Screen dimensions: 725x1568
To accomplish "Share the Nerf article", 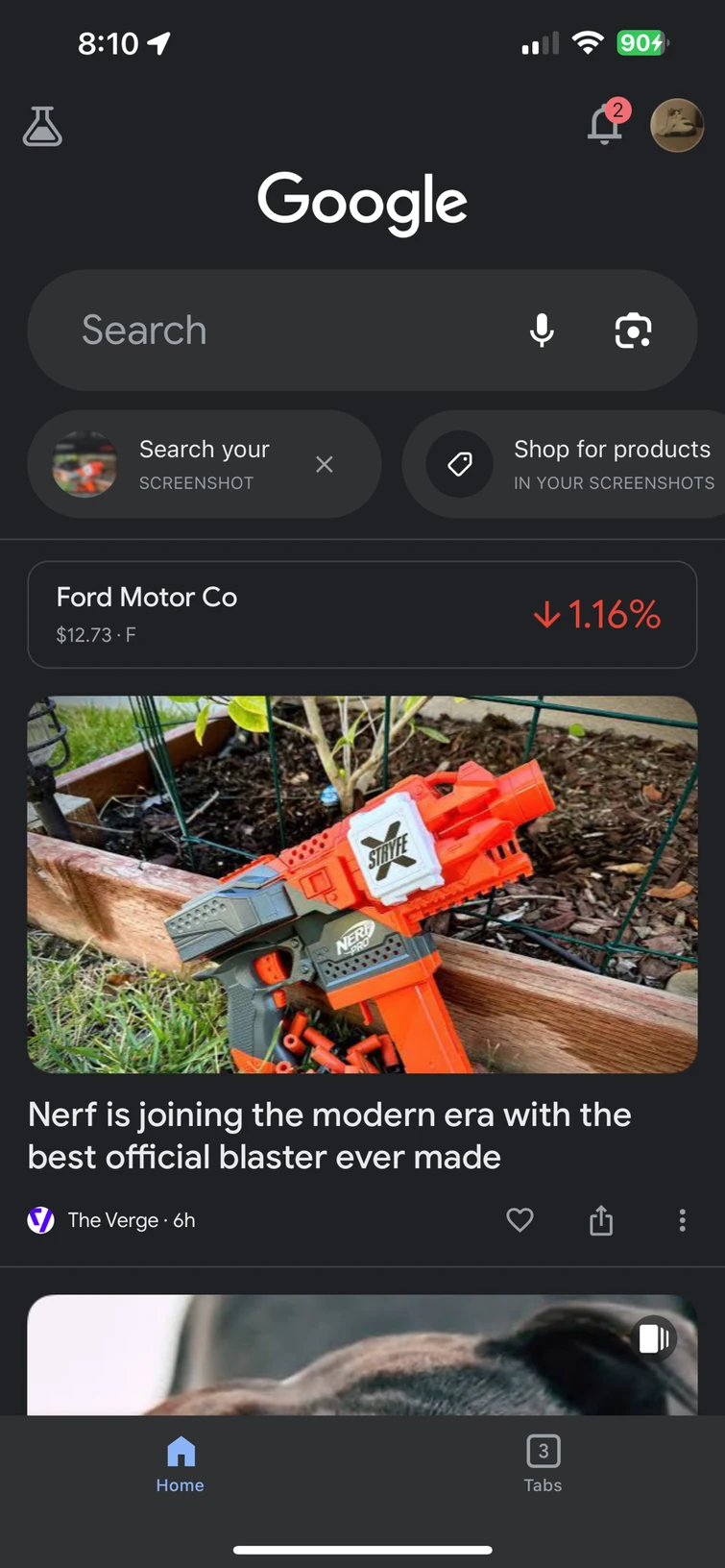I will point(600,1219).
